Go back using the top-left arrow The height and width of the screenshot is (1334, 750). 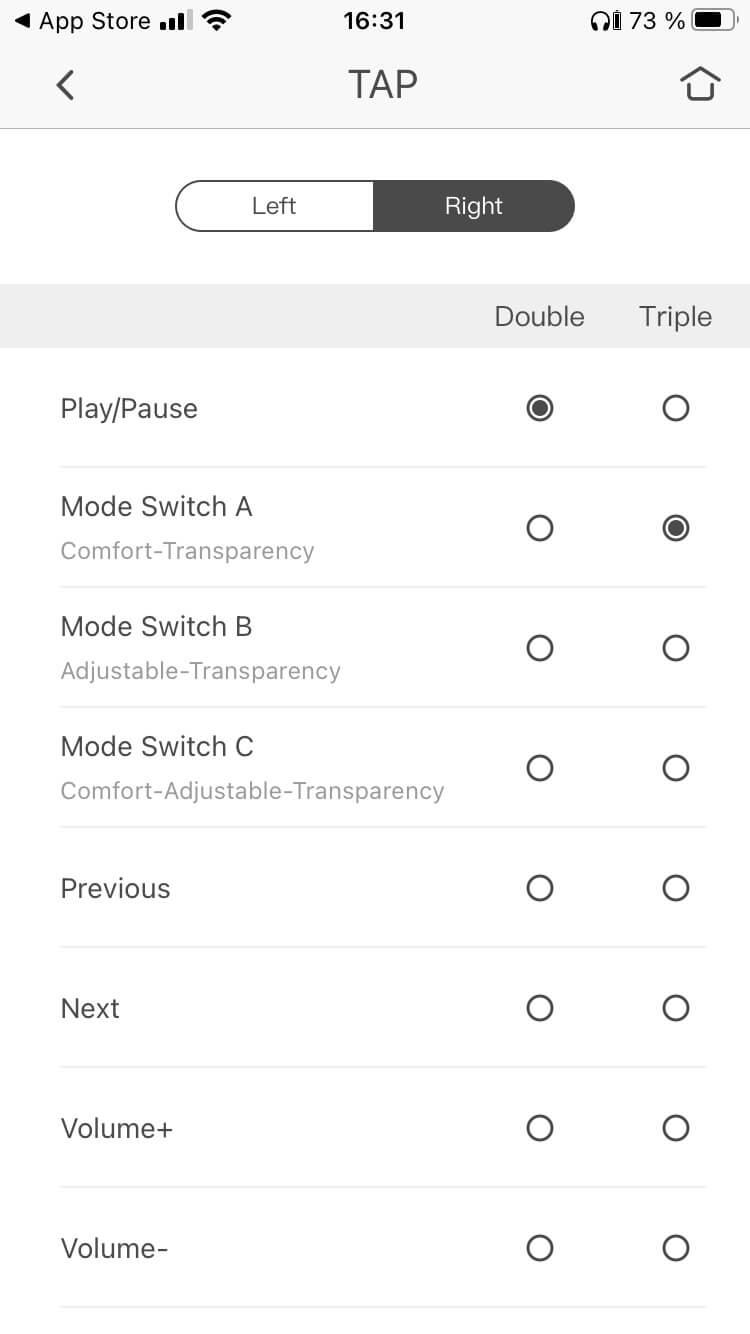(65, 85)
